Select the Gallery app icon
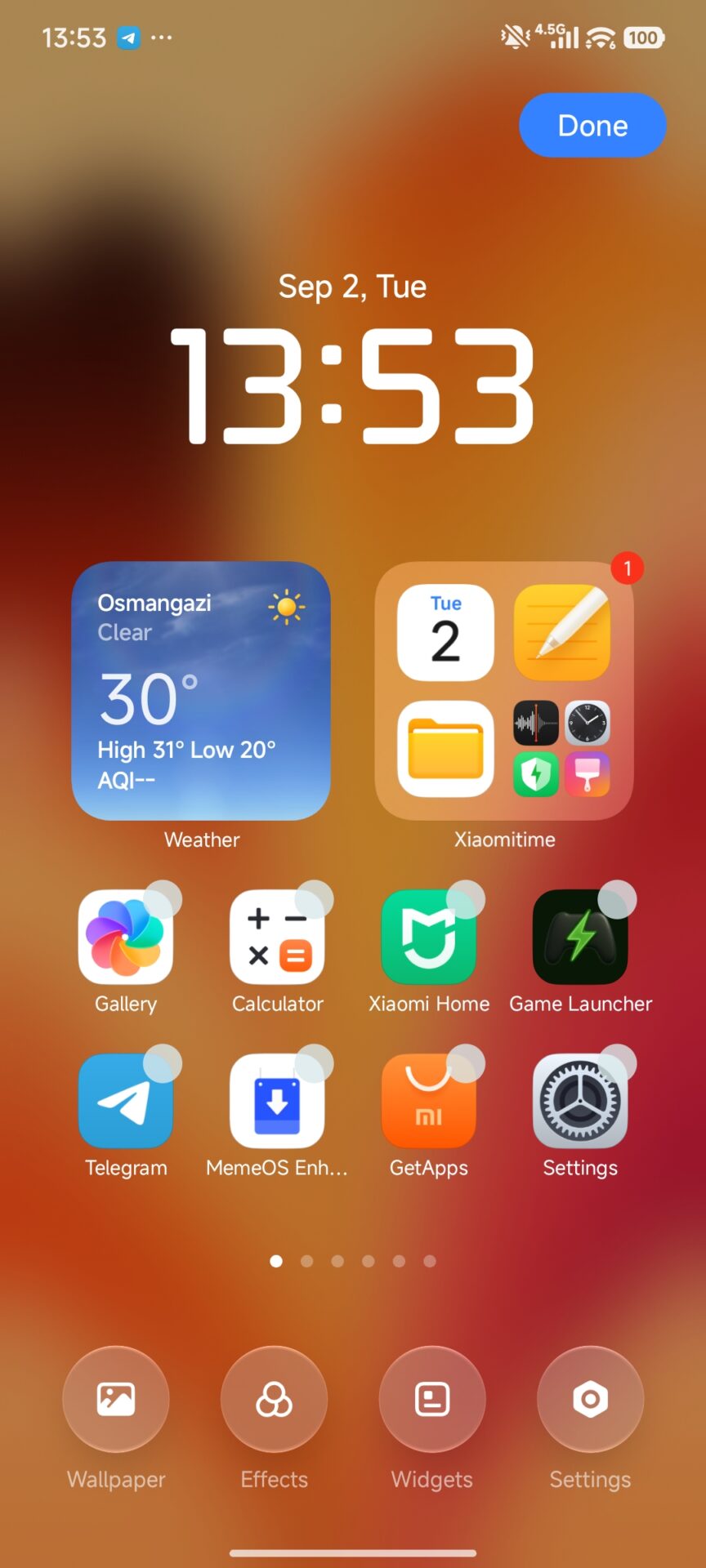This screenshot has width=706, height=1568. (125, 938)
